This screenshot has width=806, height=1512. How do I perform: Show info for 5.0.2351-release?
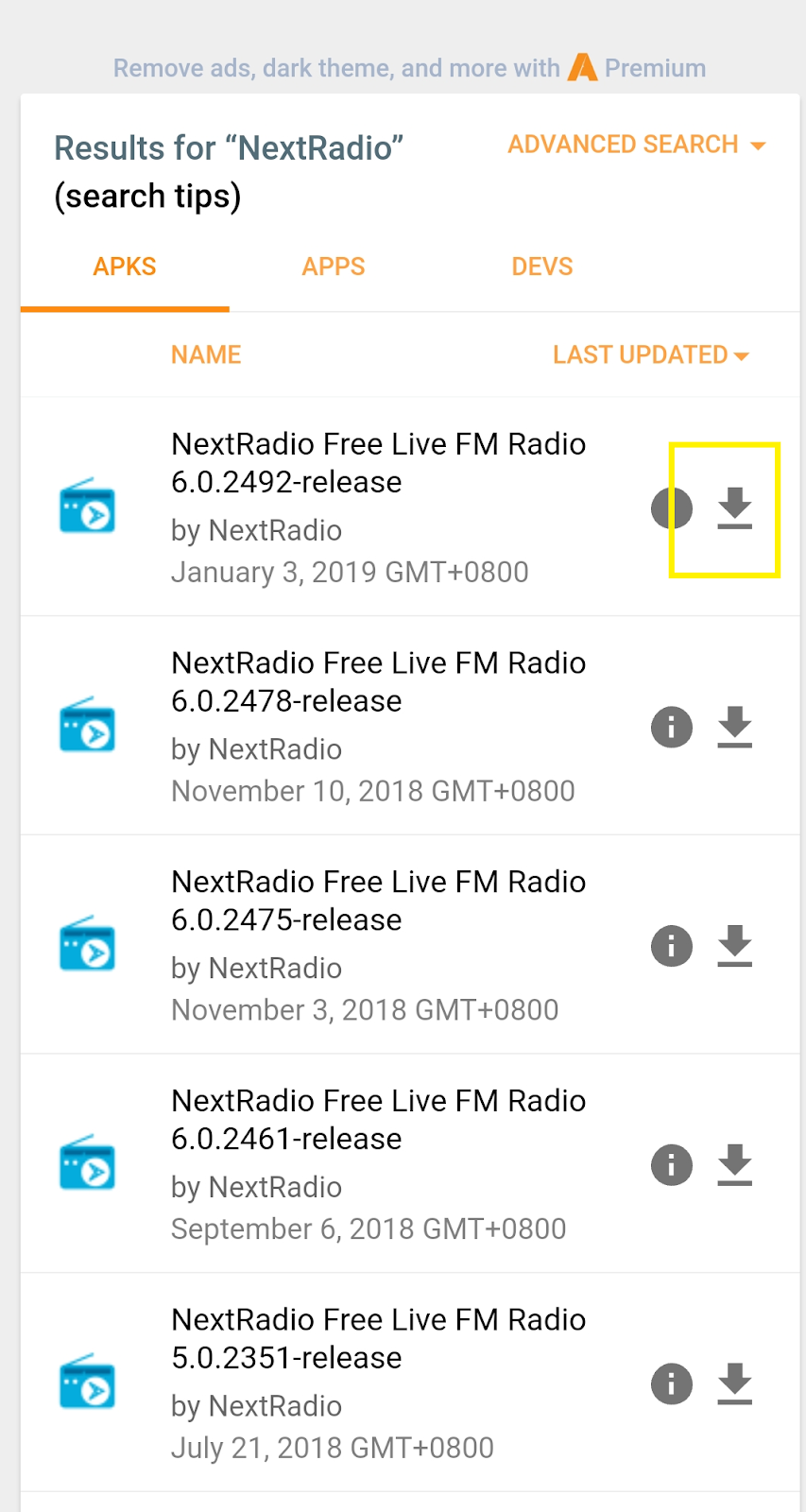672,1384
